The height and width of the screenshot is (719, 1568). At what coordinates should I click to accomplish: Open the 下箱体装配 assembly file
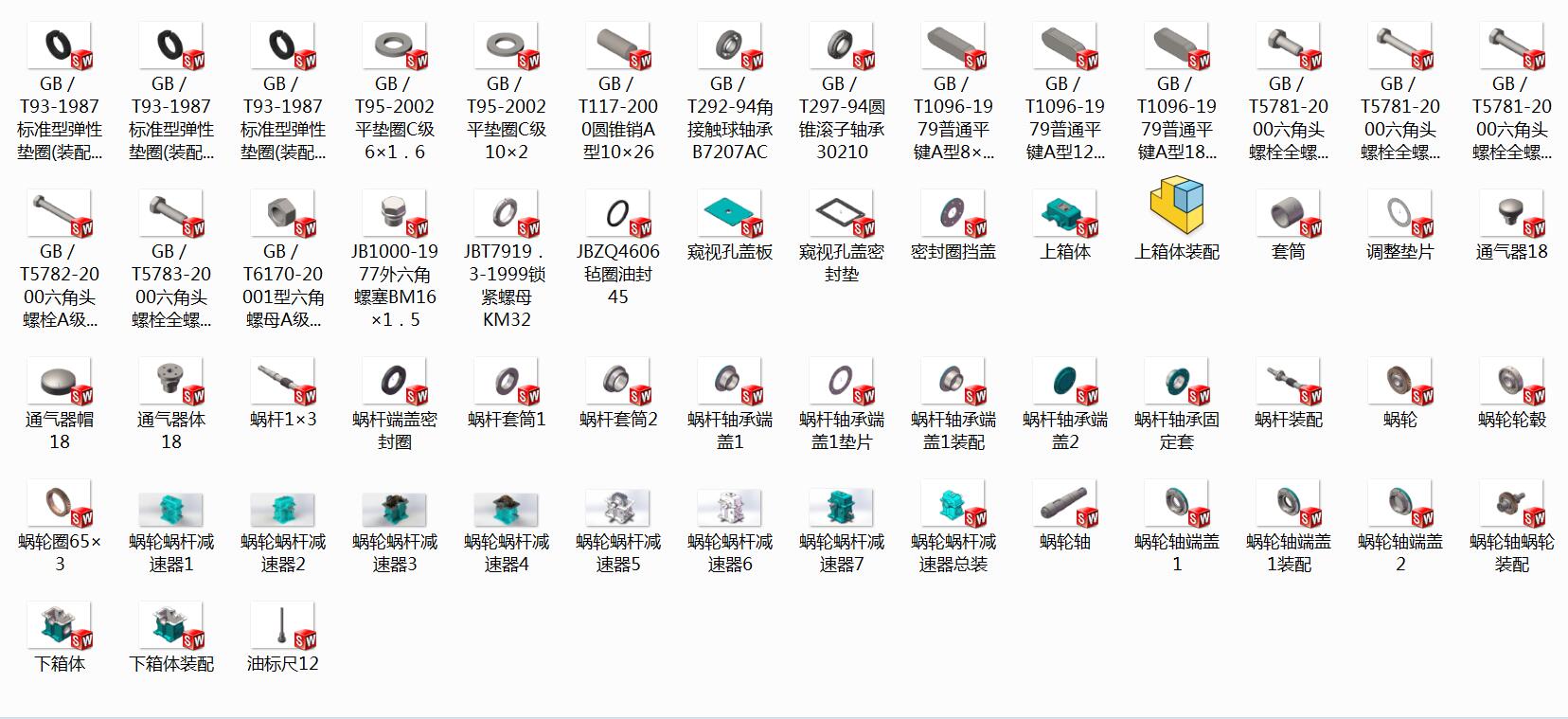coord(171,627)
